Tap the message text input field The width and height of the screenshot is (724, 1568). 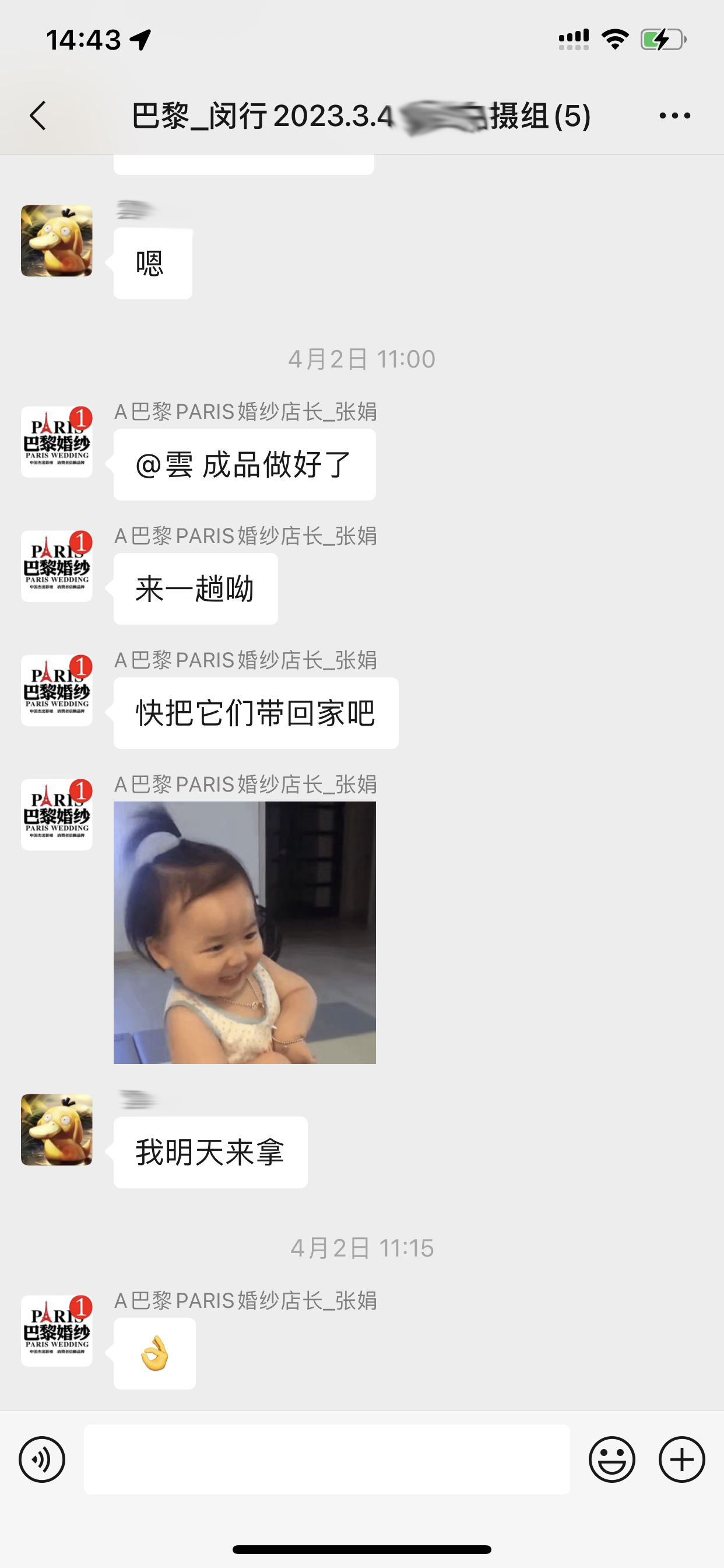326,1459
